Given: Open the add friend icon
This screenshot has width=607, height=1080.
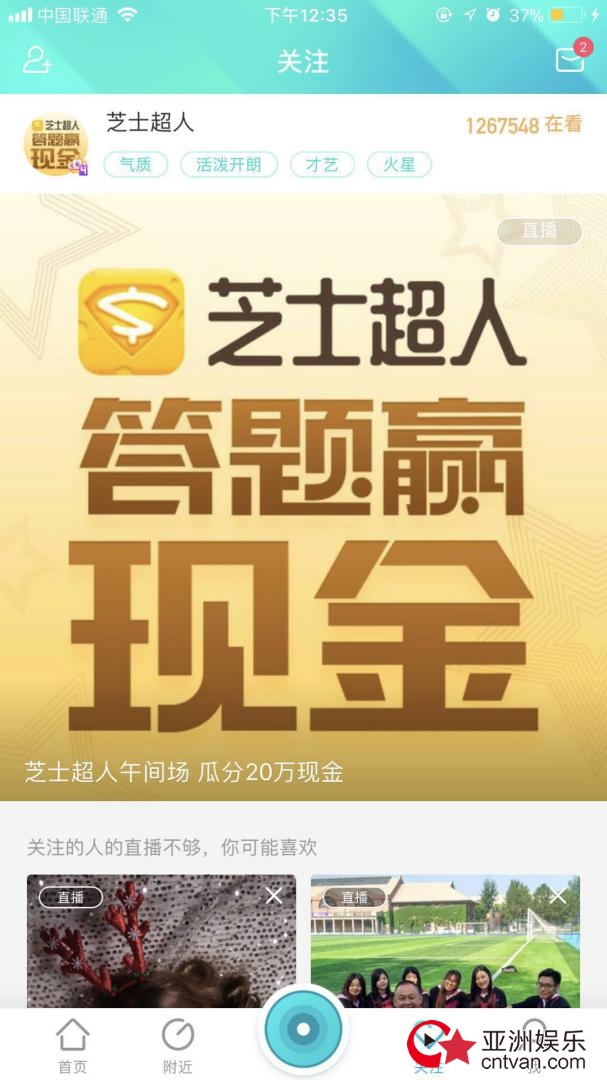Looking at the screenshot, I should tap(37, 60).
